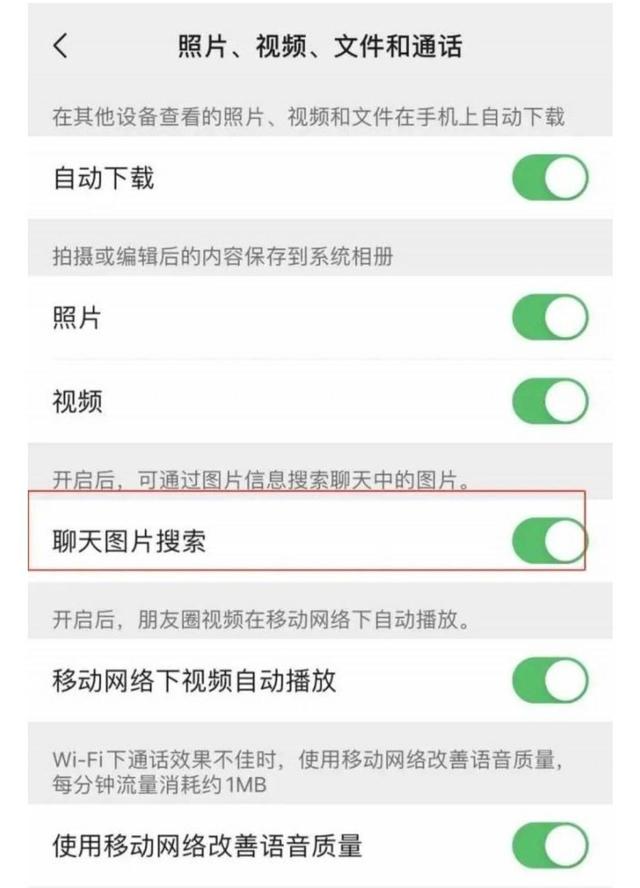Switch off 聊天图片搜索
Screen dimensions: 640x888
coord(549,541)
